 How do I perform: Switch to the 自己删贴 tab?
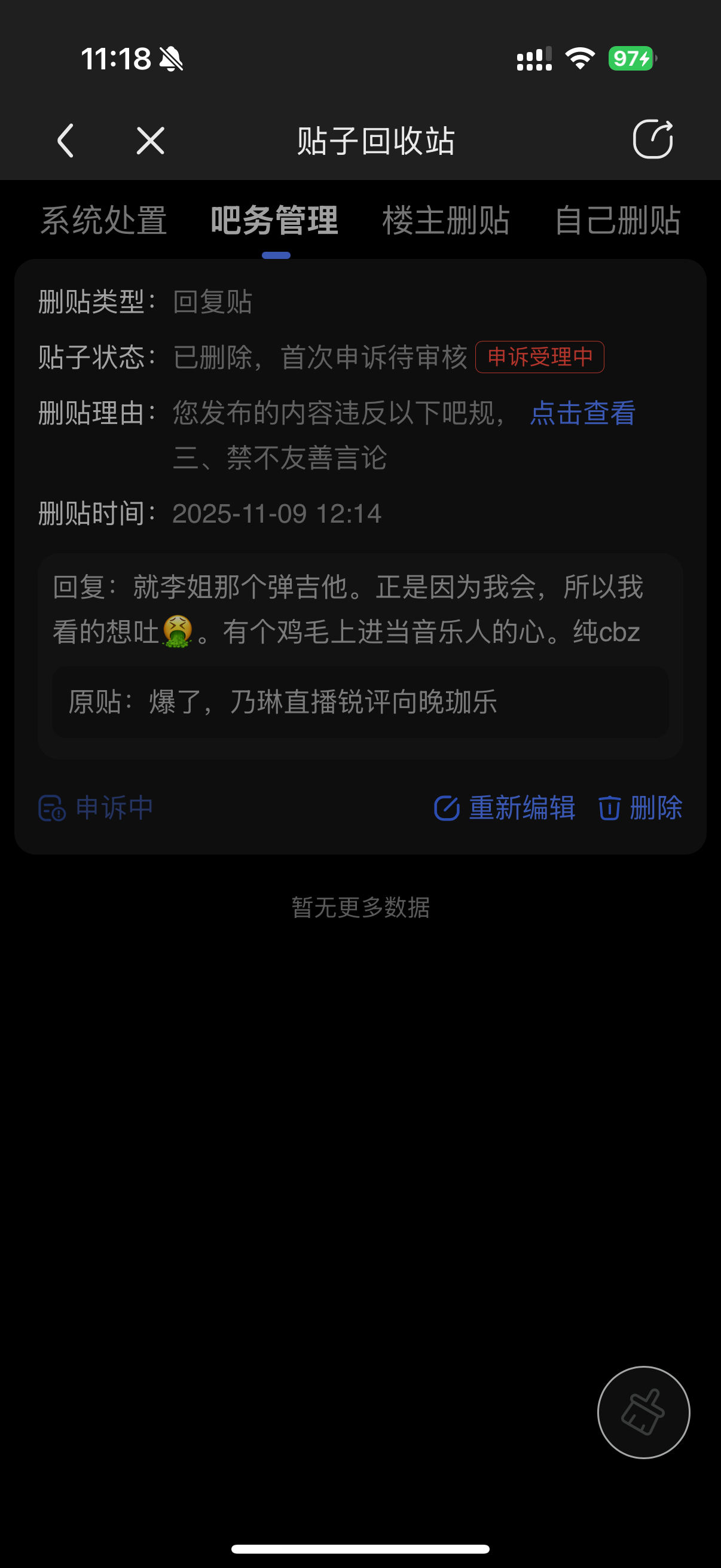(x=618, y=220)
